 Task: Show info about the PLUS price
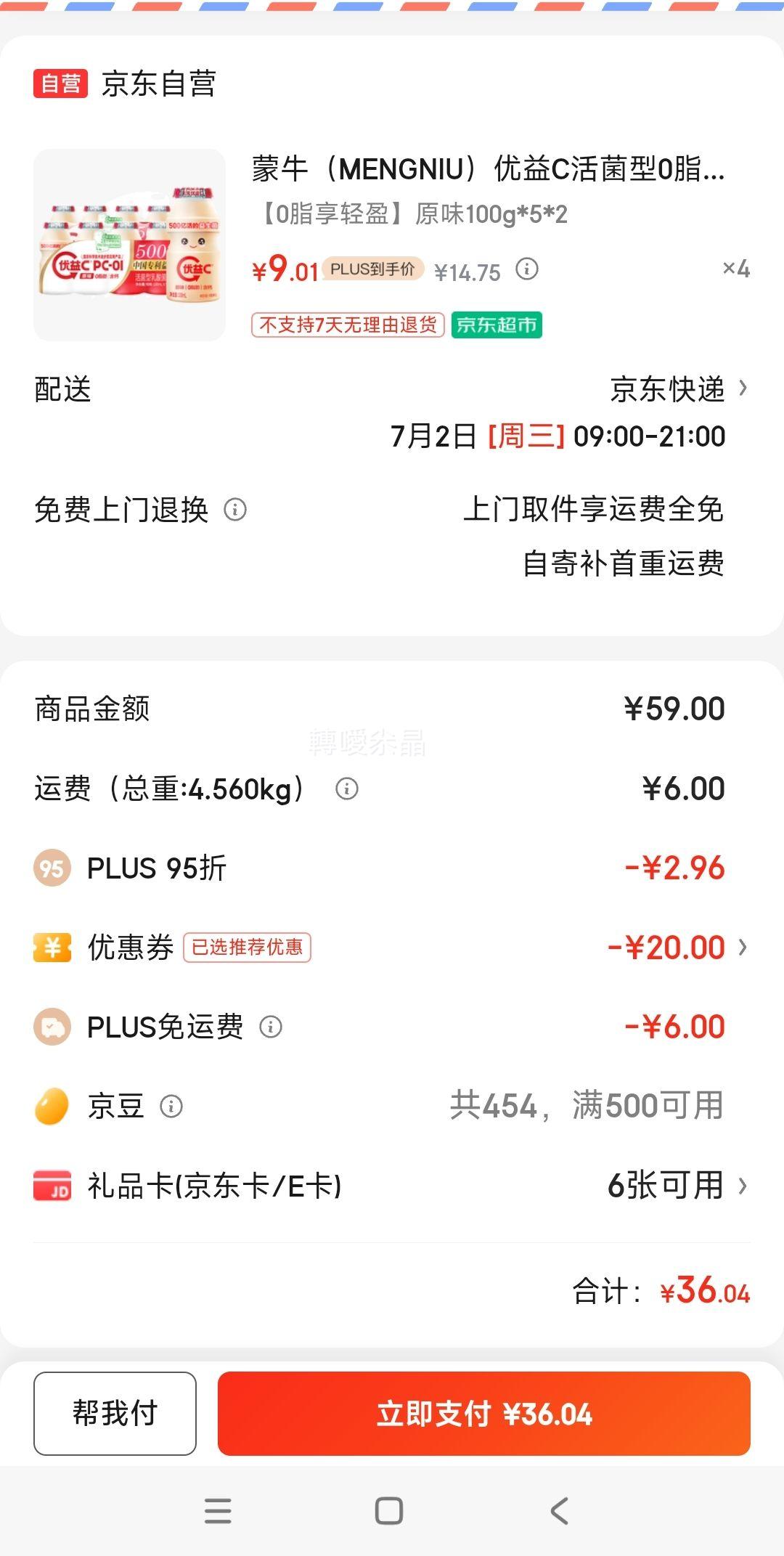pyautogui.click(x=527, y=269)
